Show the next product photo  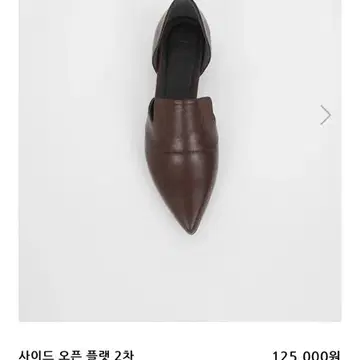[325, 115]
